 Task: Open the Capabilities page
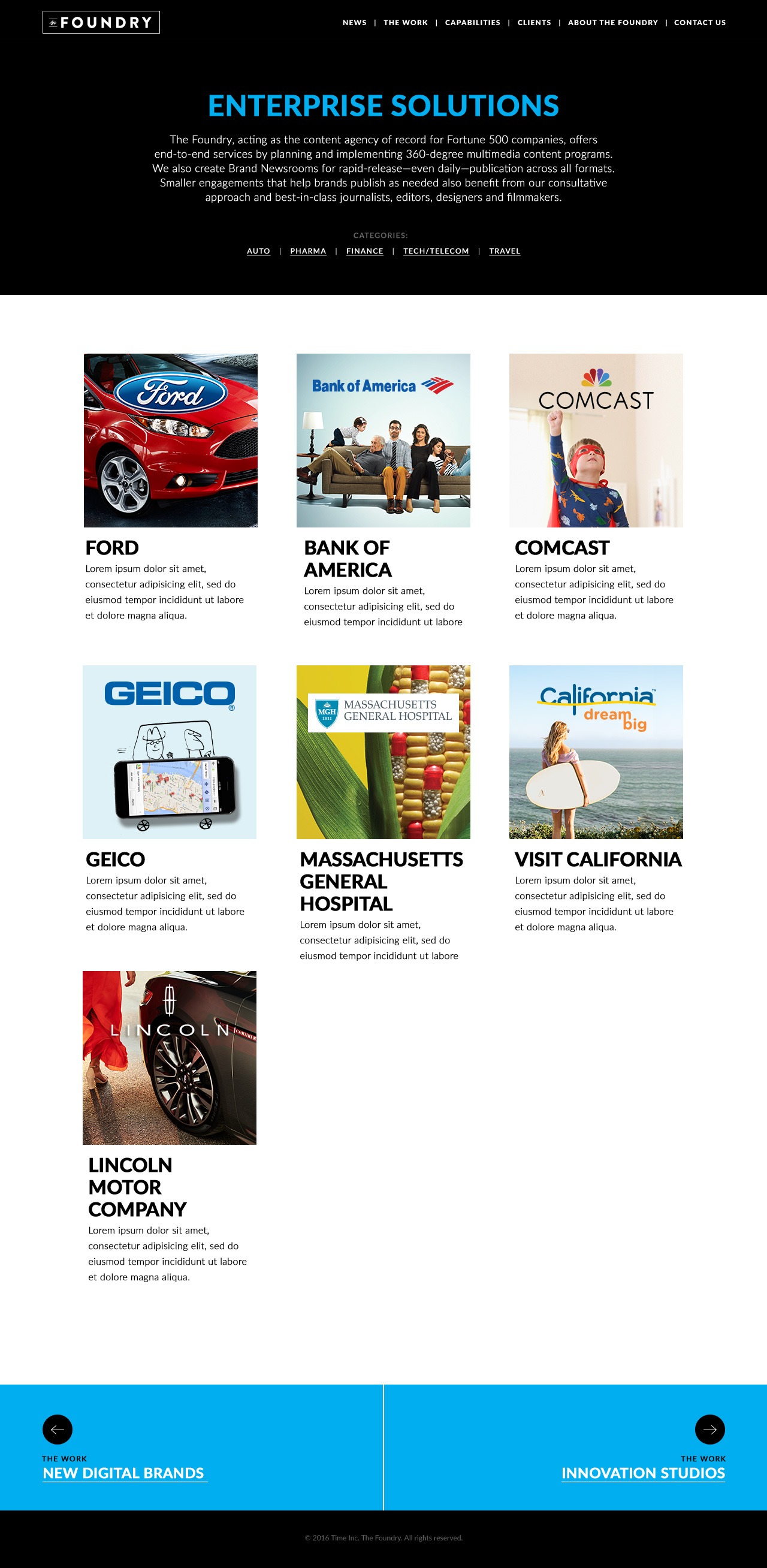point(472,23)
